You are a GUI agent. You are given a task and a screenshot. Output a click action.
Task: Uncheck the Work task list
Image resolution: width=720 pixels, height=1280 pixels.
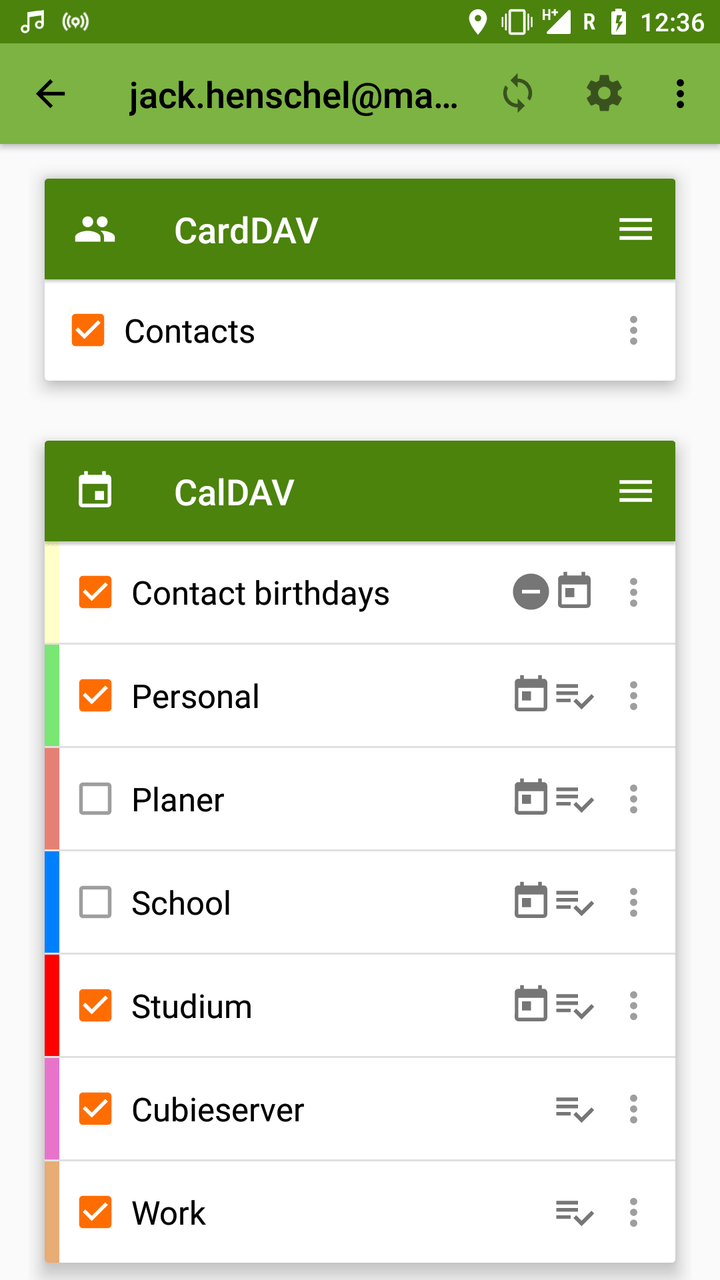[x=95, y=1212]
